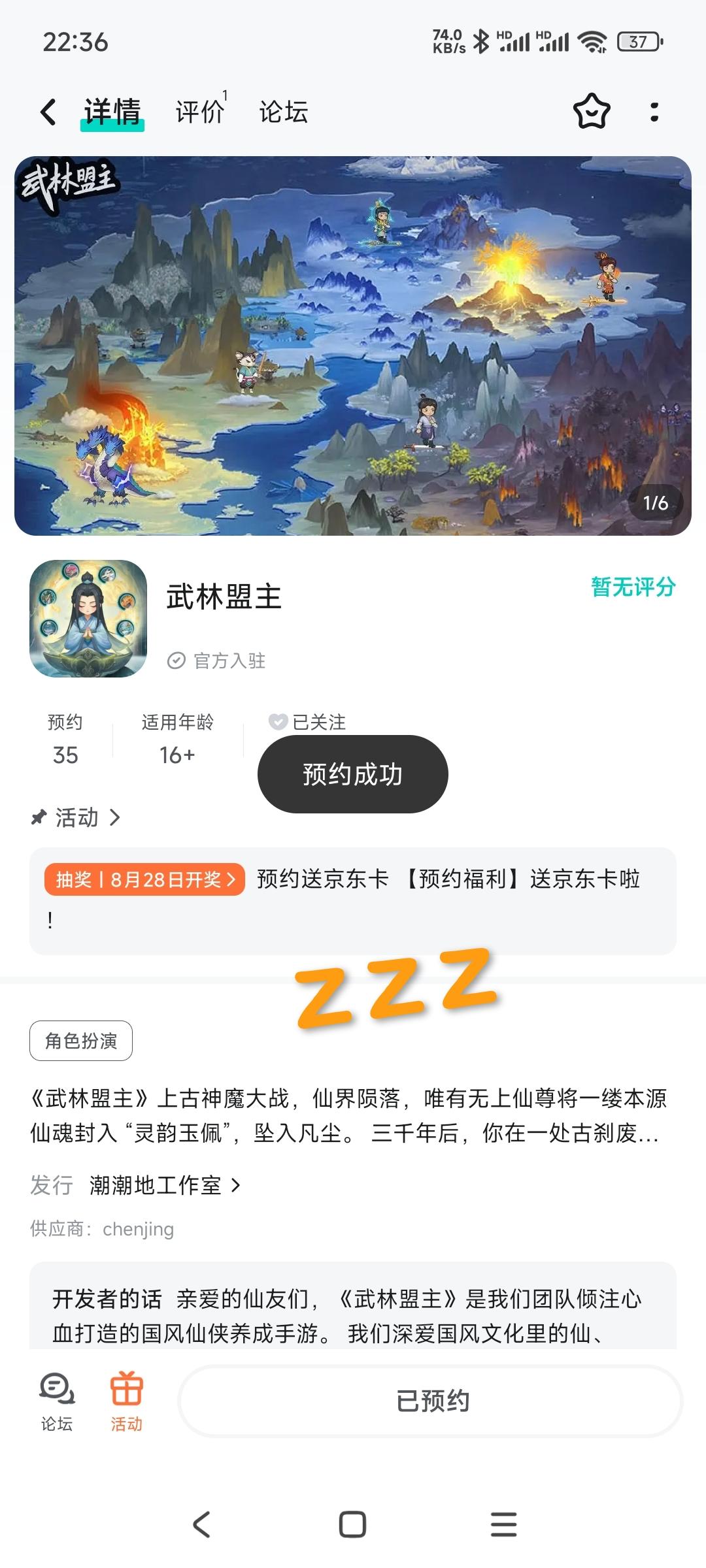706x1568 pixels.
Task: Tap the 1/6 image counter indicator
Action: (656, 502)
